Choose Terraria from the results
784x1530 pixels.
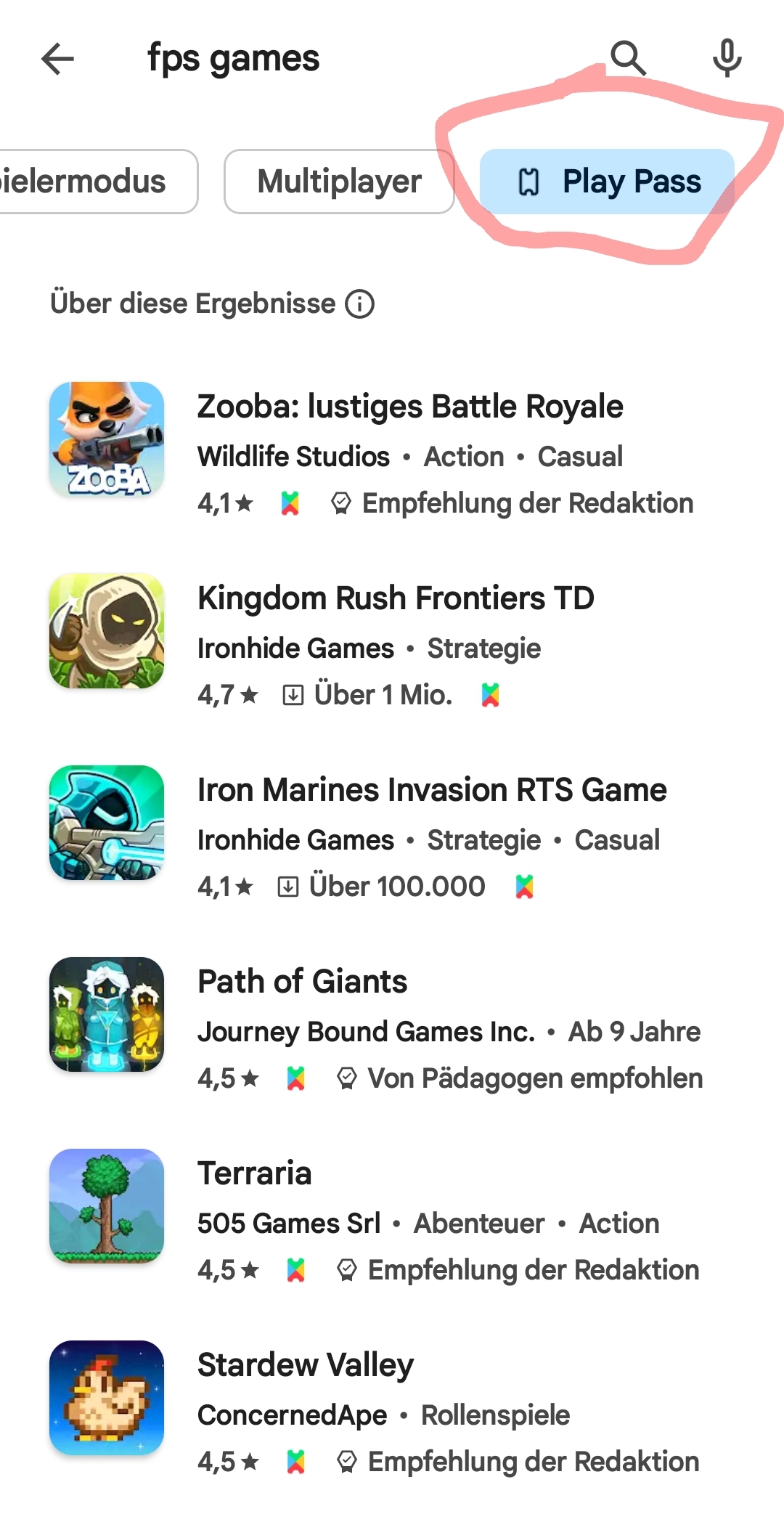254,1173
